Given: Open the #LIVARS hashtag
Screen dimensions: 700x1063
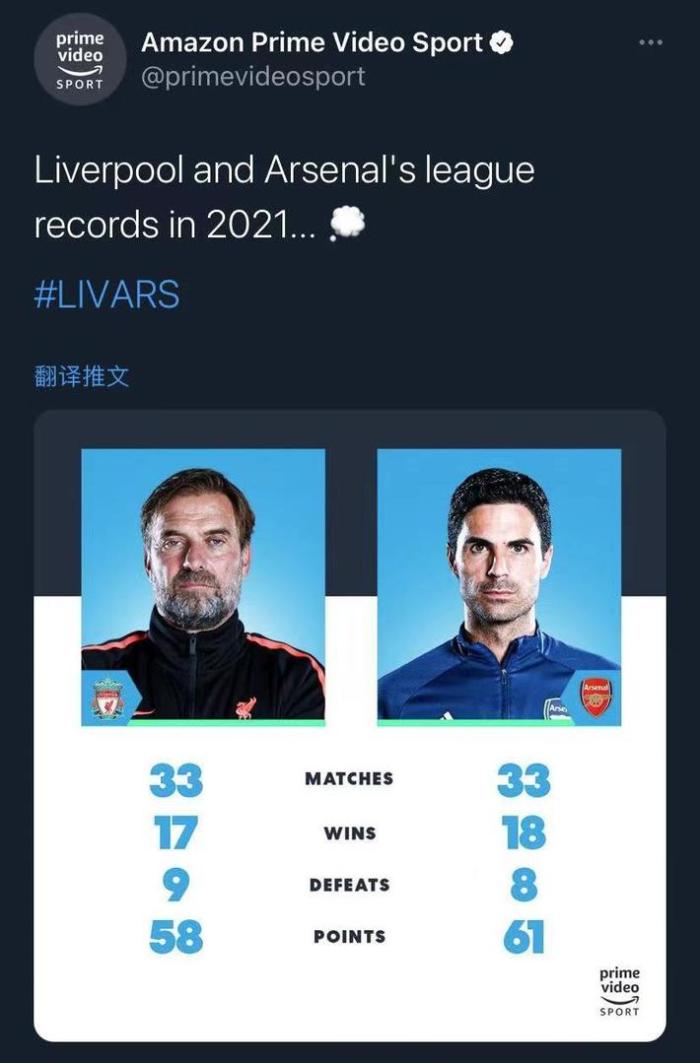Looking at the screenshot, I should tap(107, 296).
